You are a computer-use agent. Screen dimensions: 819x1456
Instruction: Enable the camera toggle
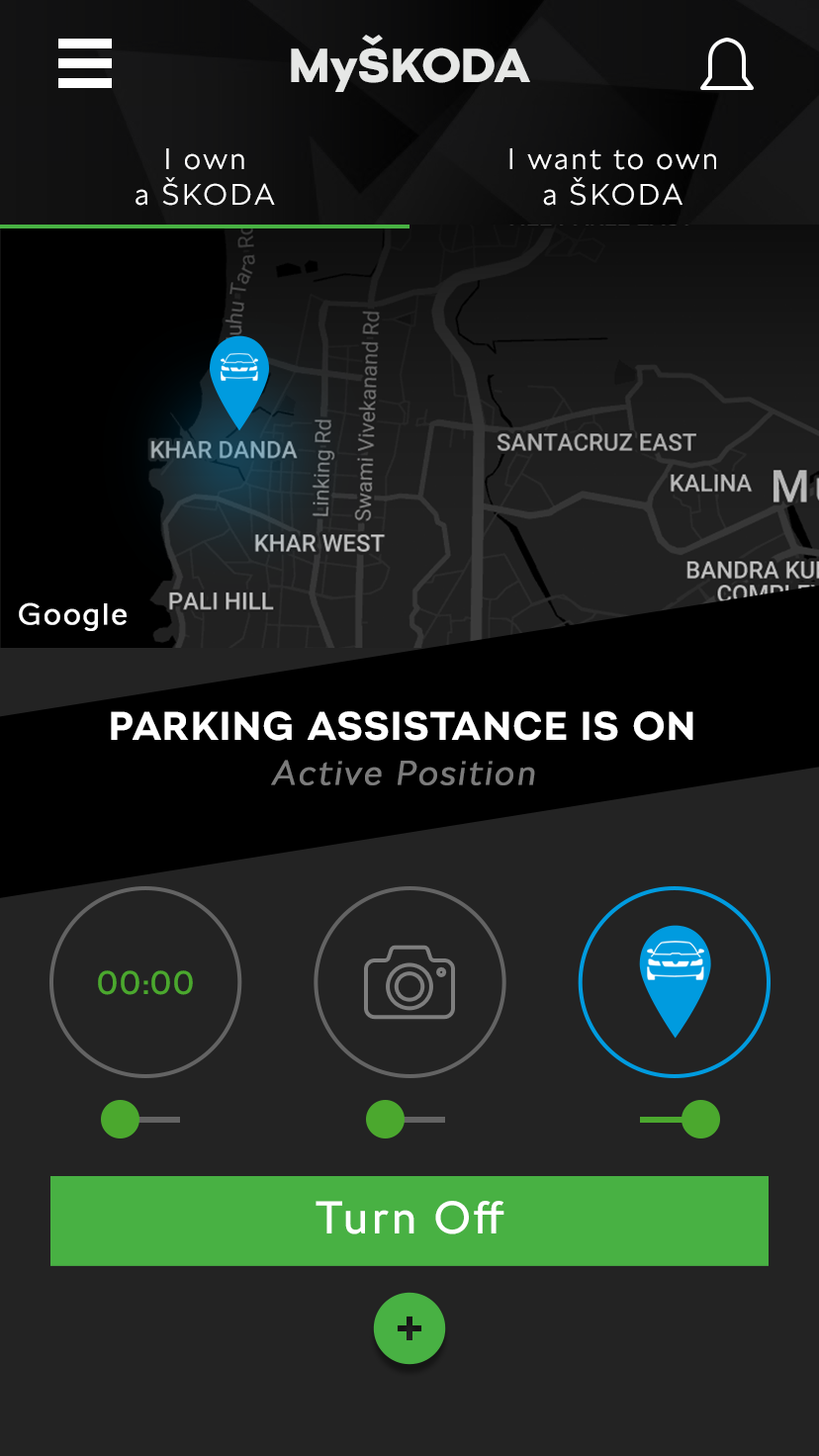pos(405,1120)
